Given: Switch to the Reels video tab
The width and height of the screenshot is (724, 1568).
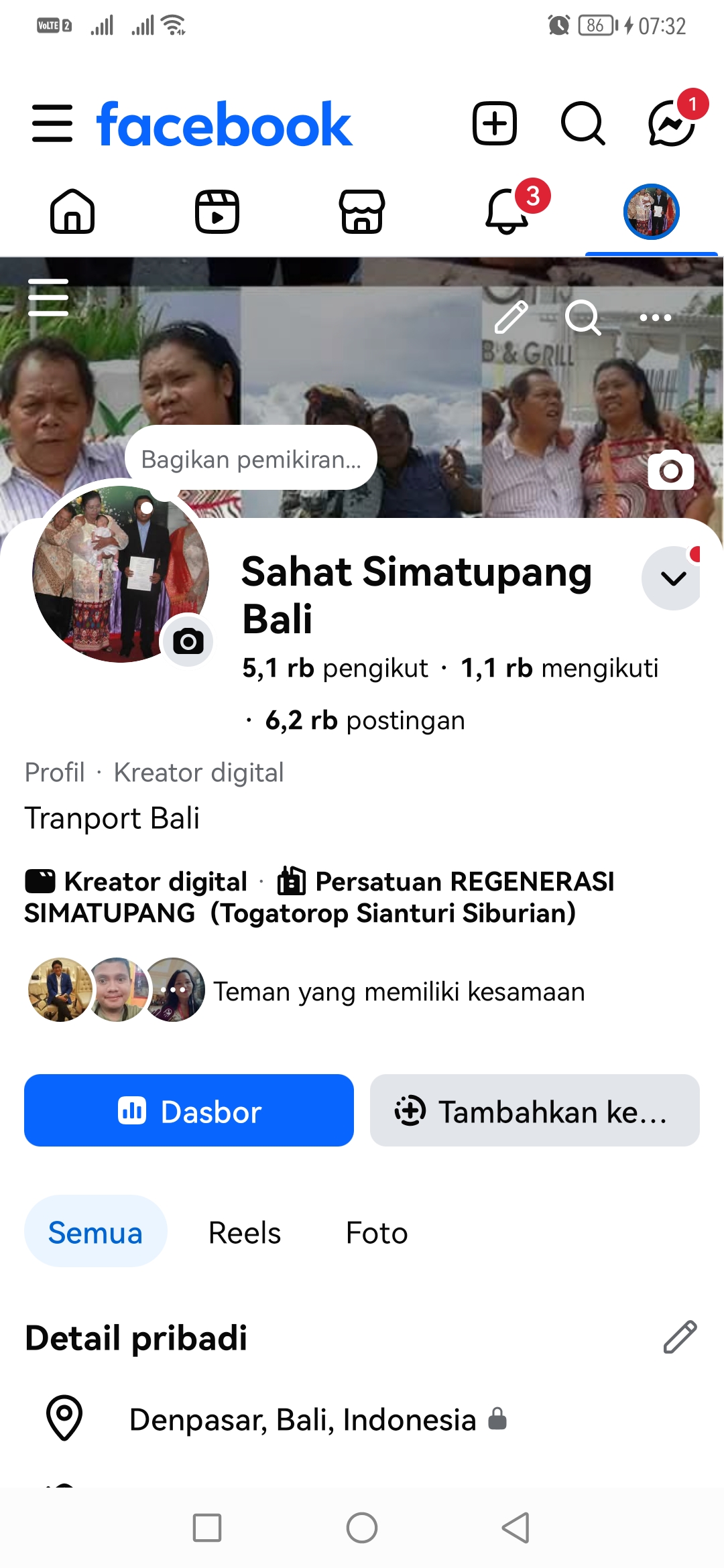Looking at the screenshot, I should [x=217, y=212].
